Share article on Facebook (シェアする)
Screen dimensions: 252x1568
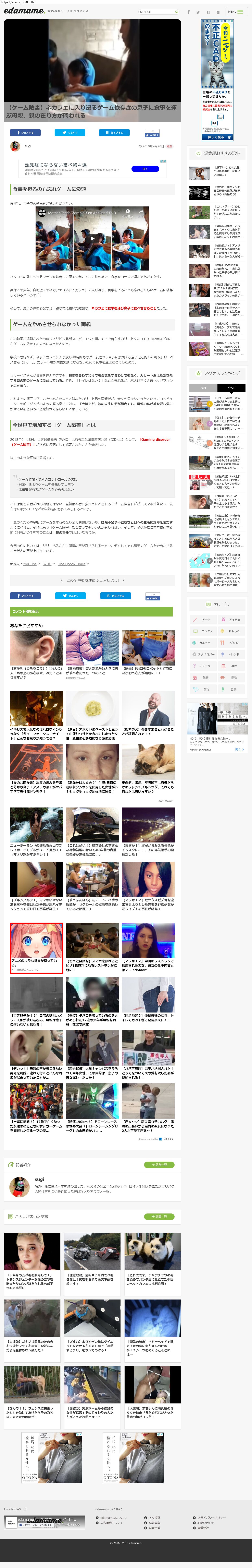coord(26,132)
